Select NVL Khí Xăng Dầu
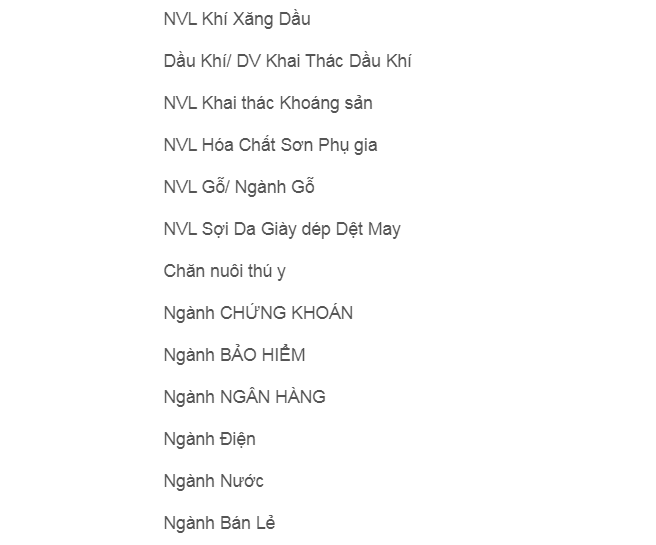Viewport: 656px width, 545px height. click(x=236, y=18)
